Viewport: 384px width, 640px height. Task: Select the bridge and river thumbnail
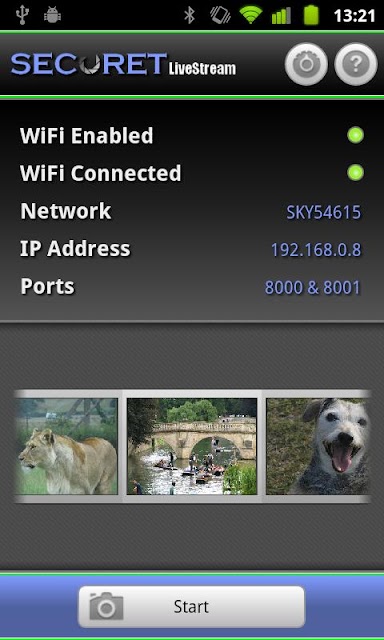point(192,446)
